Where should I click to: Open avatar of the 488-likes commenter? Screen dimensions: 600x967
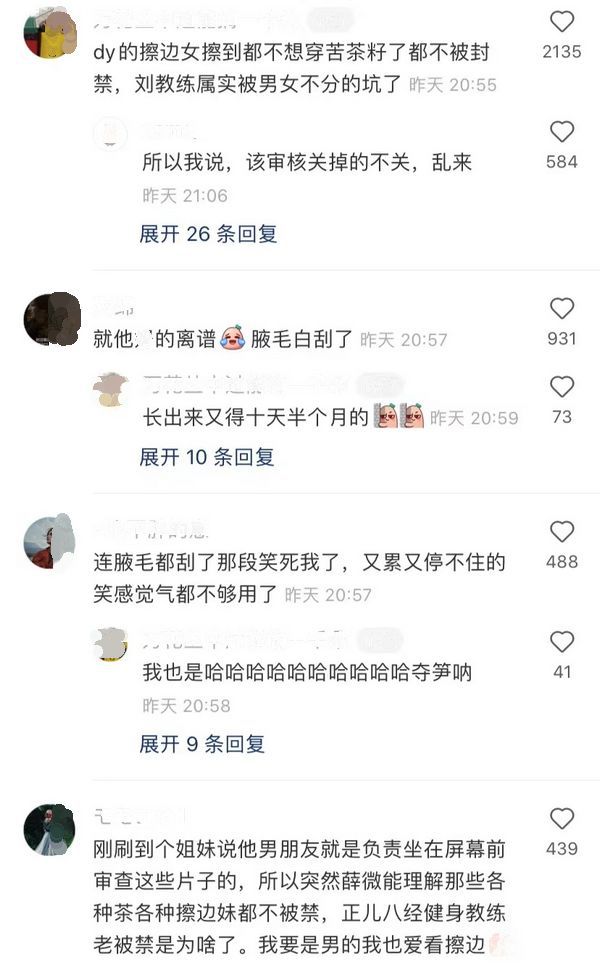point(50,543)
